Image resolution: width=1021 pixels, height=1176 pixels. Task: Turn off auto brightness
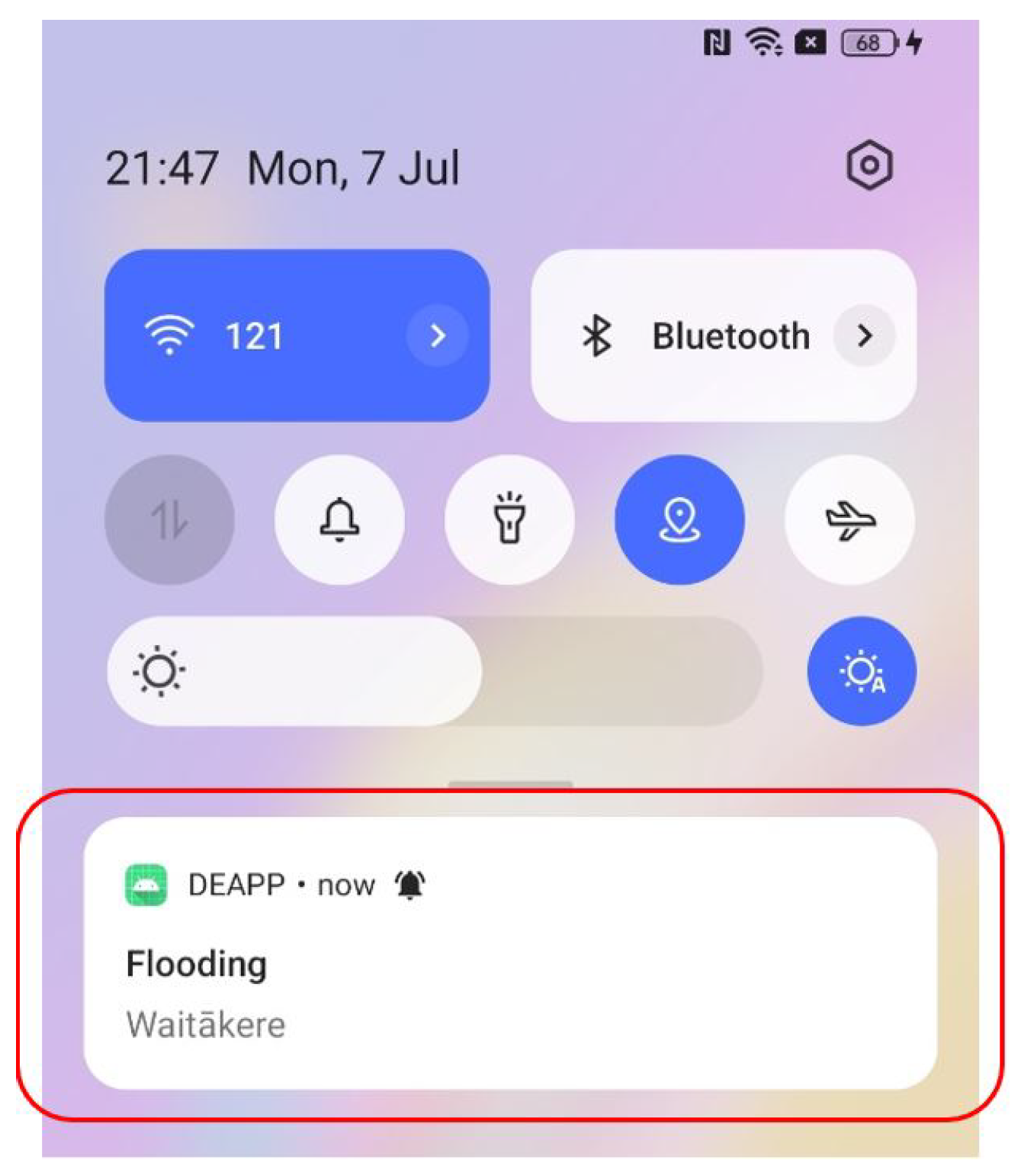tap(862, 671)
